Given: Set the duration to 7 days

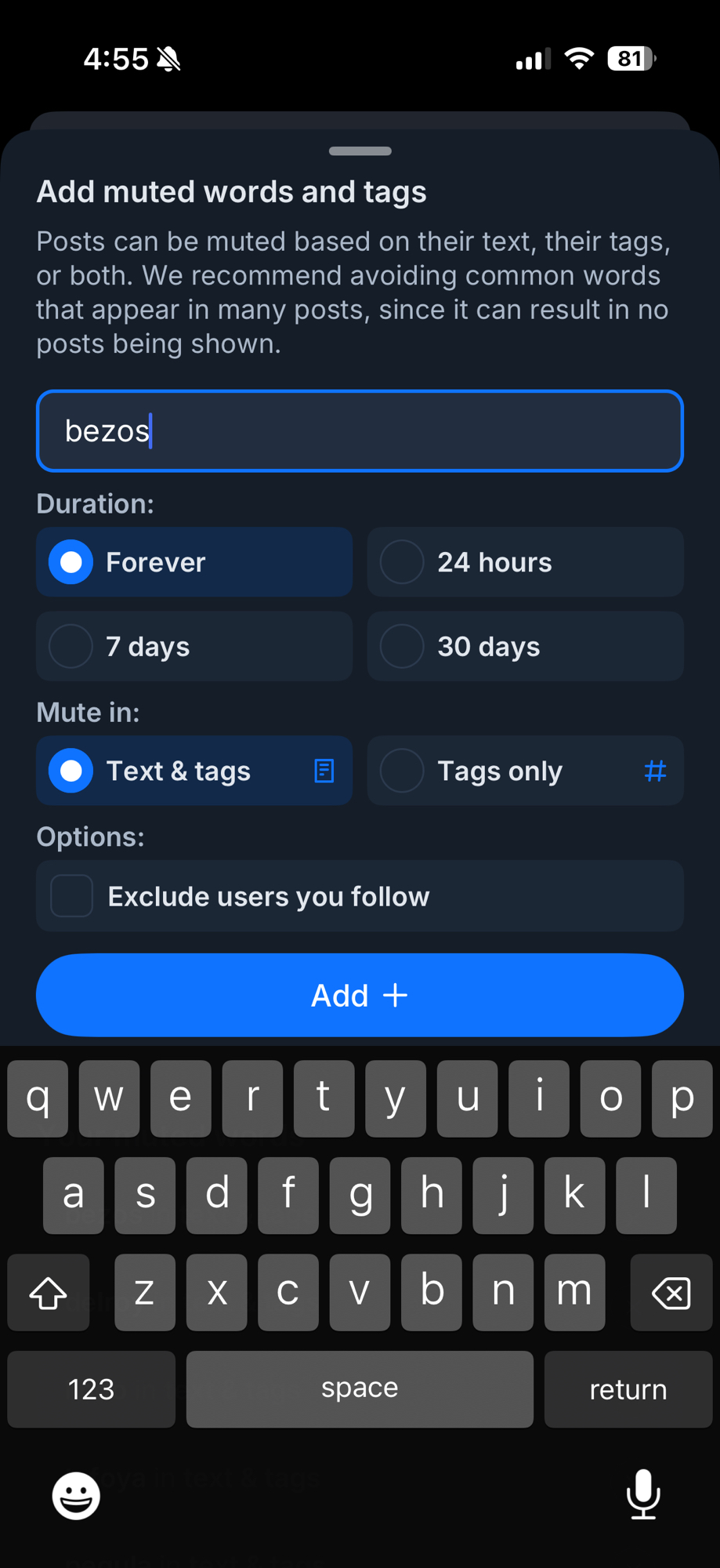Looking at the screenshot, I should tap(194, 647).
